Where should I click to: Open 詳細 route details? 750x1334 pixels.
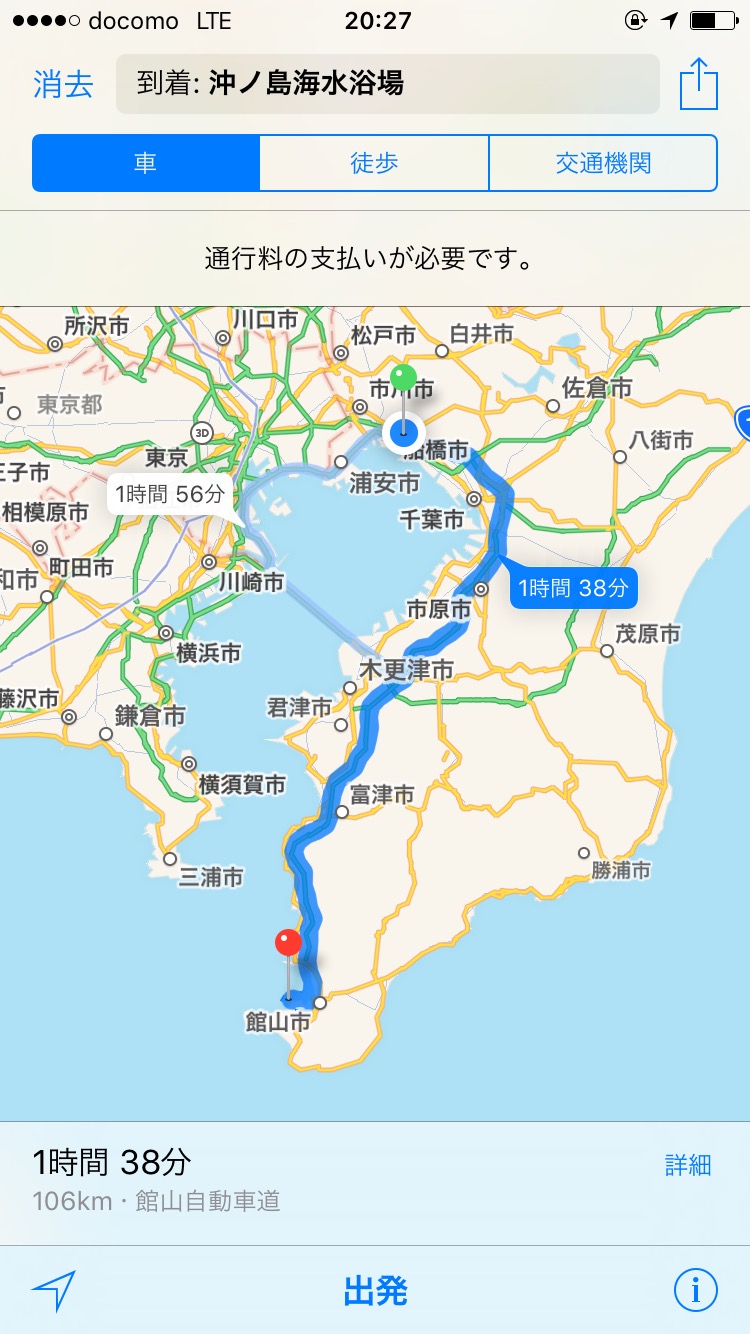tap(688, 1164)
